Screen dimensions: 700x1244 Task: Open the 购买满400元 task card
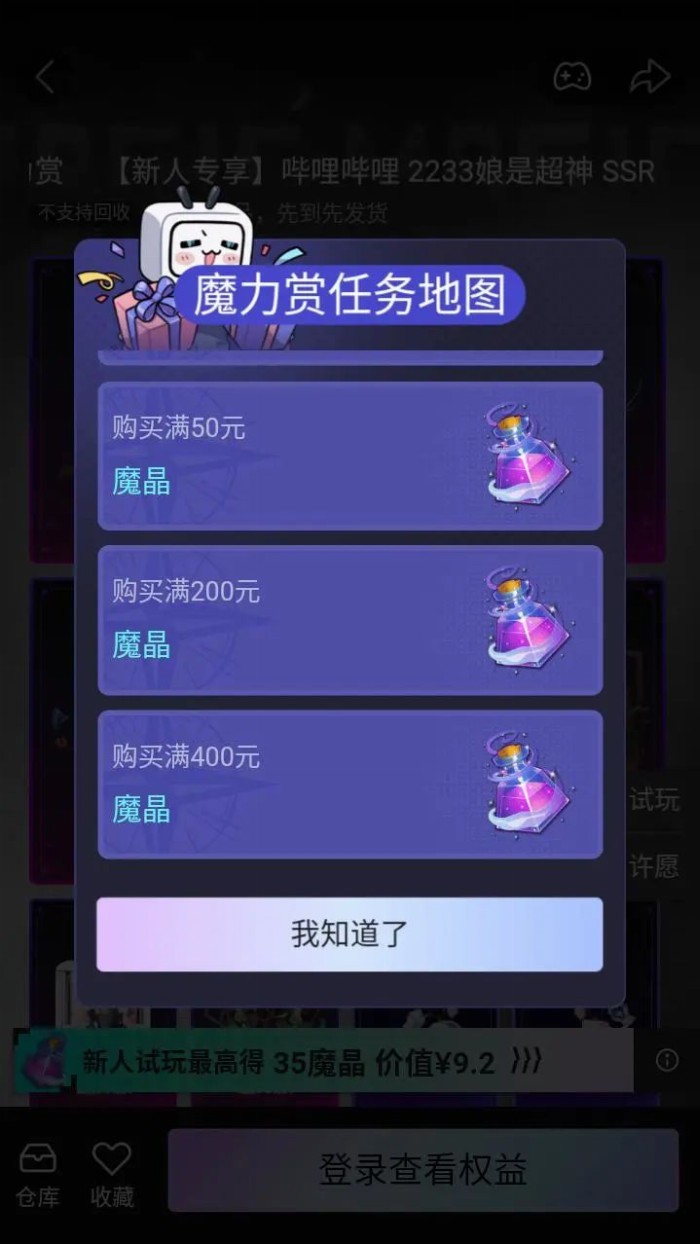[x=349, y=784]
